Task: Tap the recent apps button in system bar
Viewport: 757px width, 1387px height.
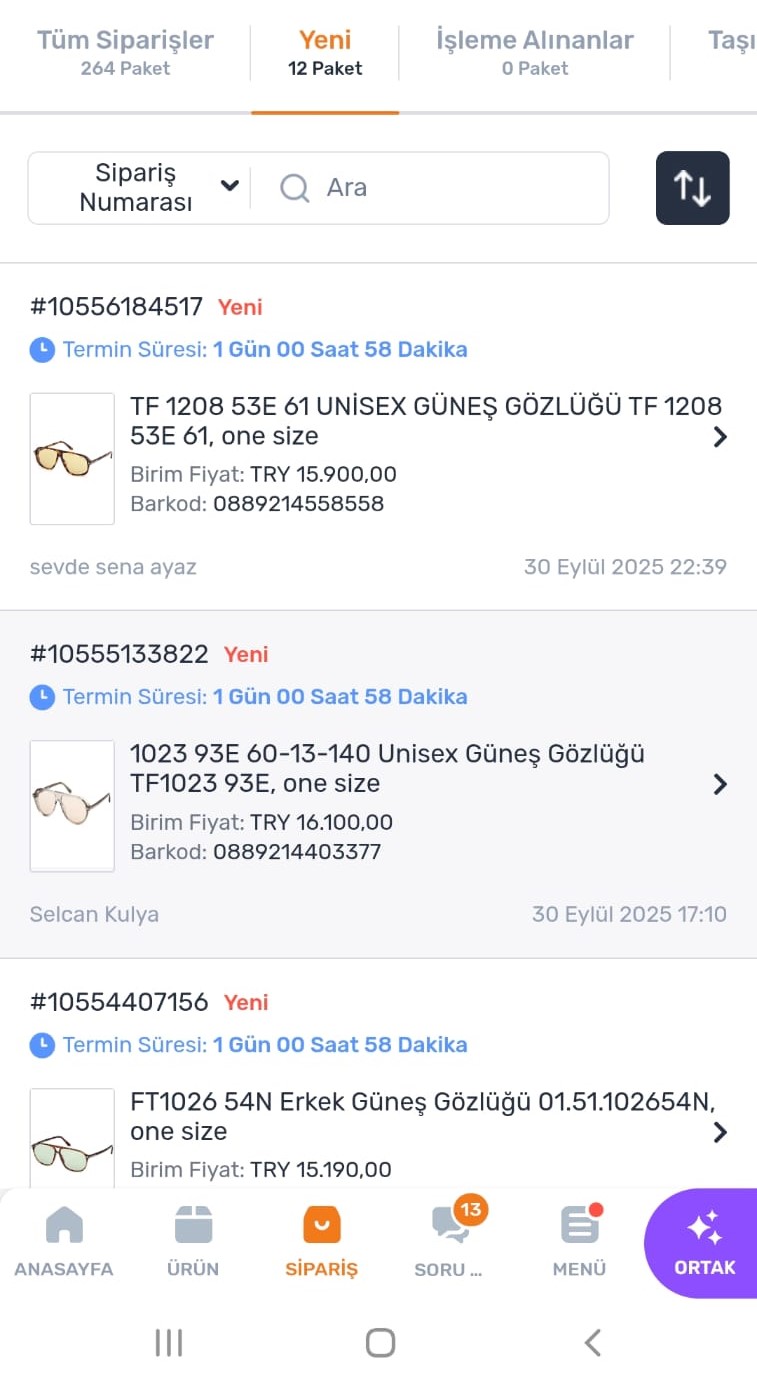Action: (169, 1343)
